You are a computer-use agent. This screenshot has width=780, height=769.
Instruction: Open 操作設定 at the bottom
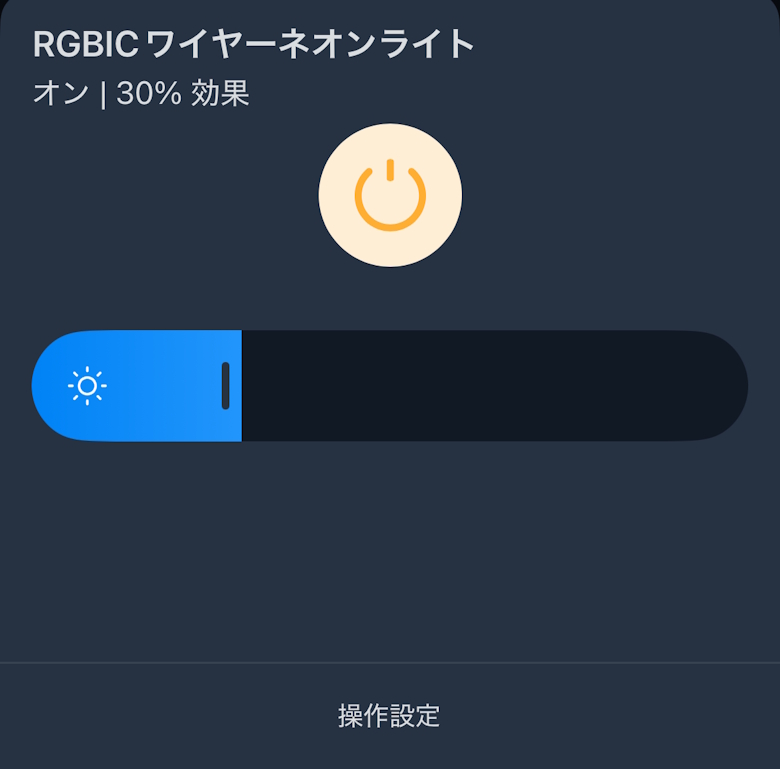pyautogui.click(x=389, y=716)
